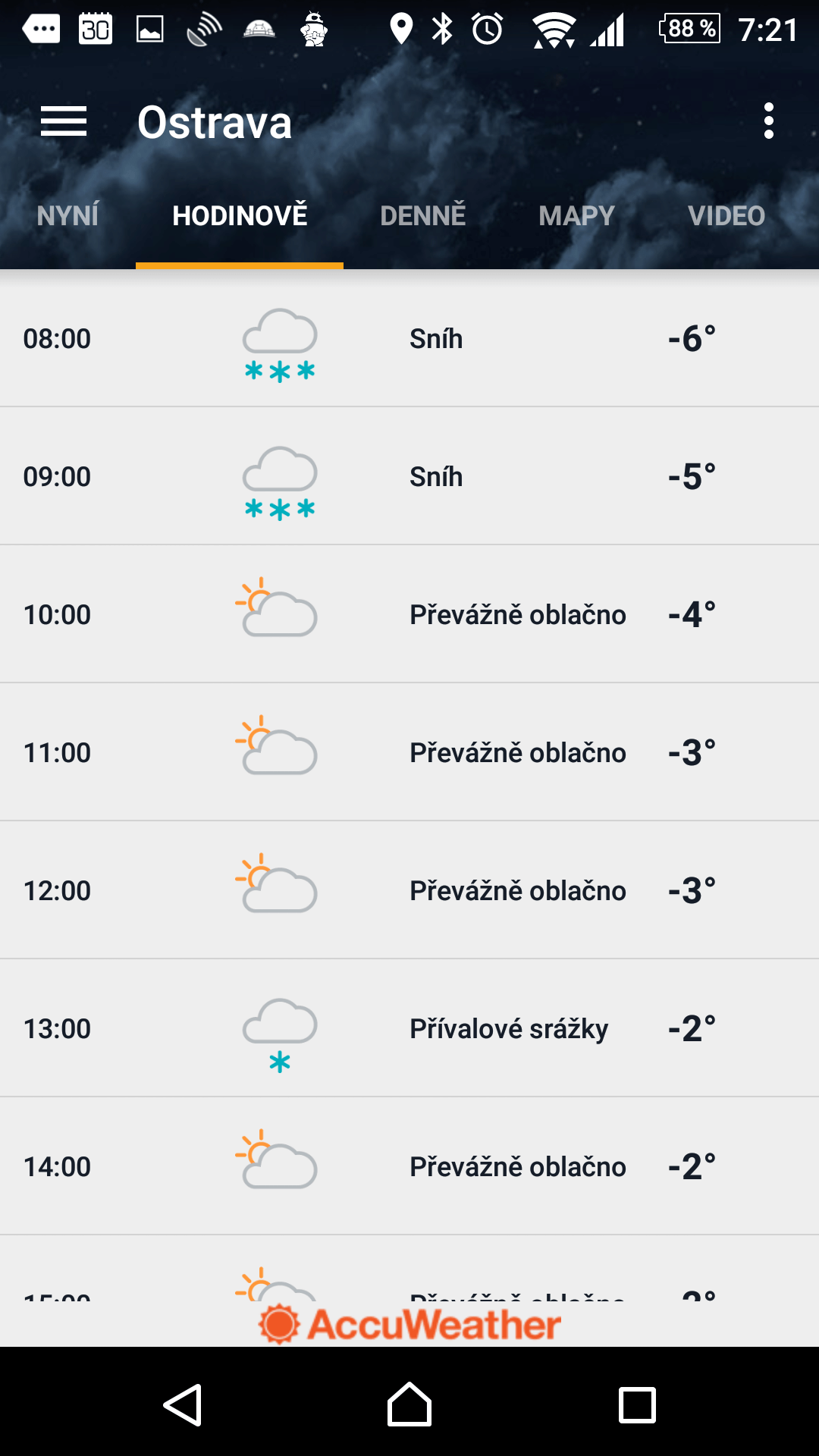Open the 11:00 hourly forecast row

(409, 752)
